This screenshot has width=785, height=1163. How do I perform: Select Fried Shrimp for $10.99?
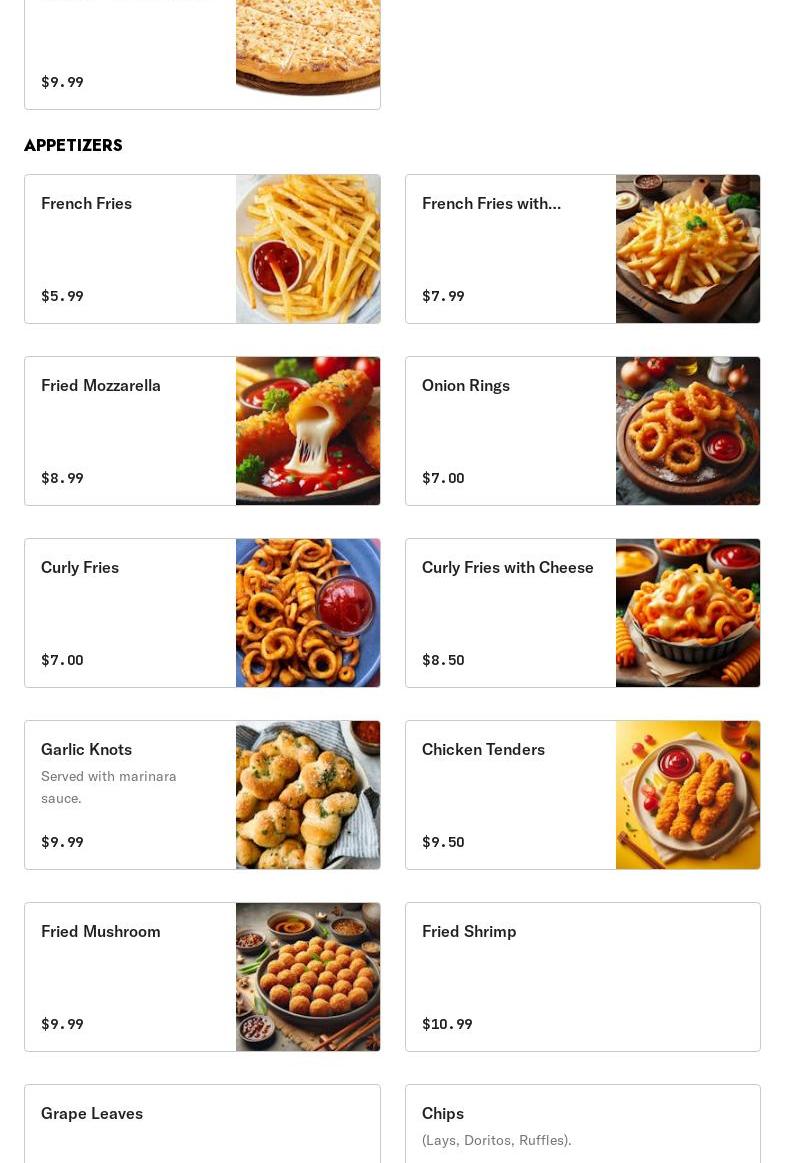(582, 977)
